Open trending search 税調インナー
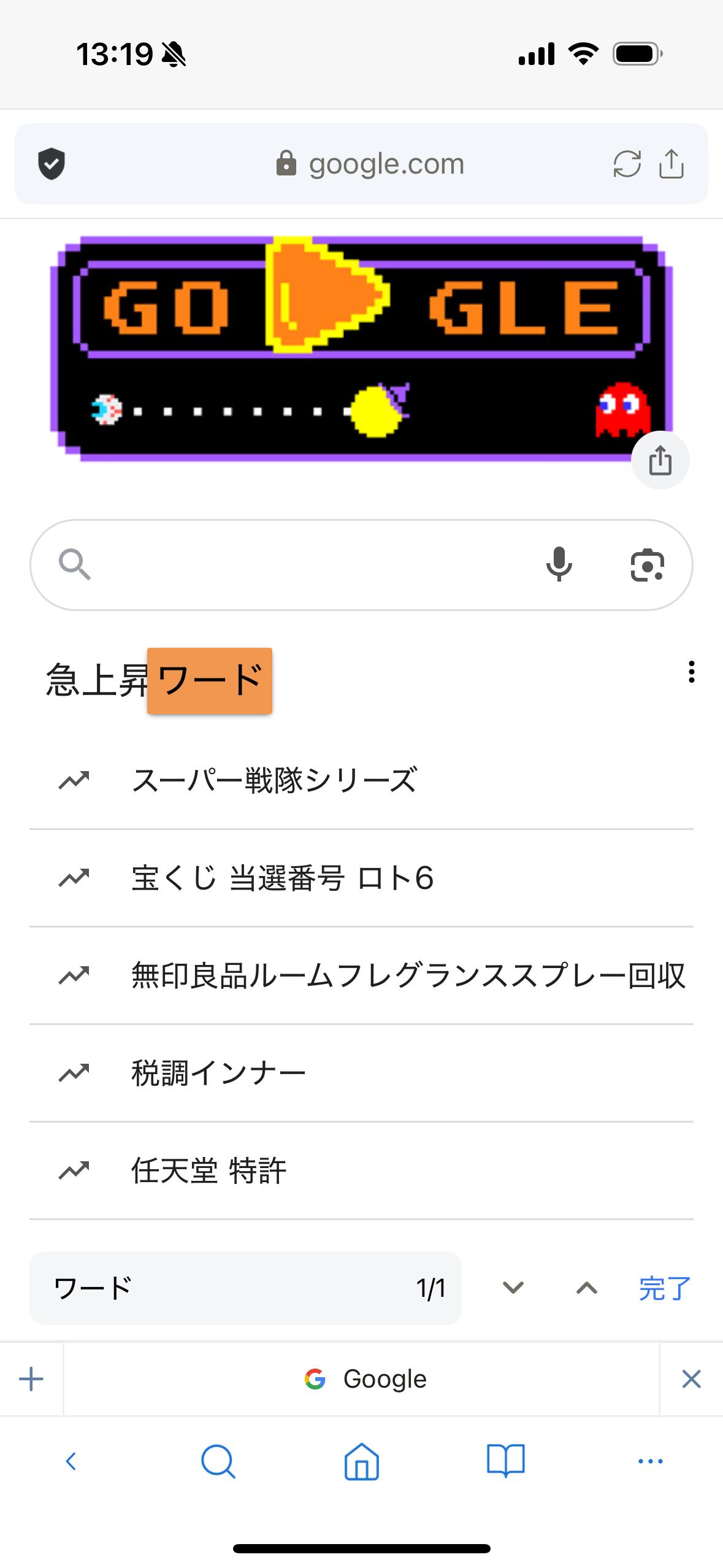Screen dimensions: 723x1568 [x=218, y=1073]
